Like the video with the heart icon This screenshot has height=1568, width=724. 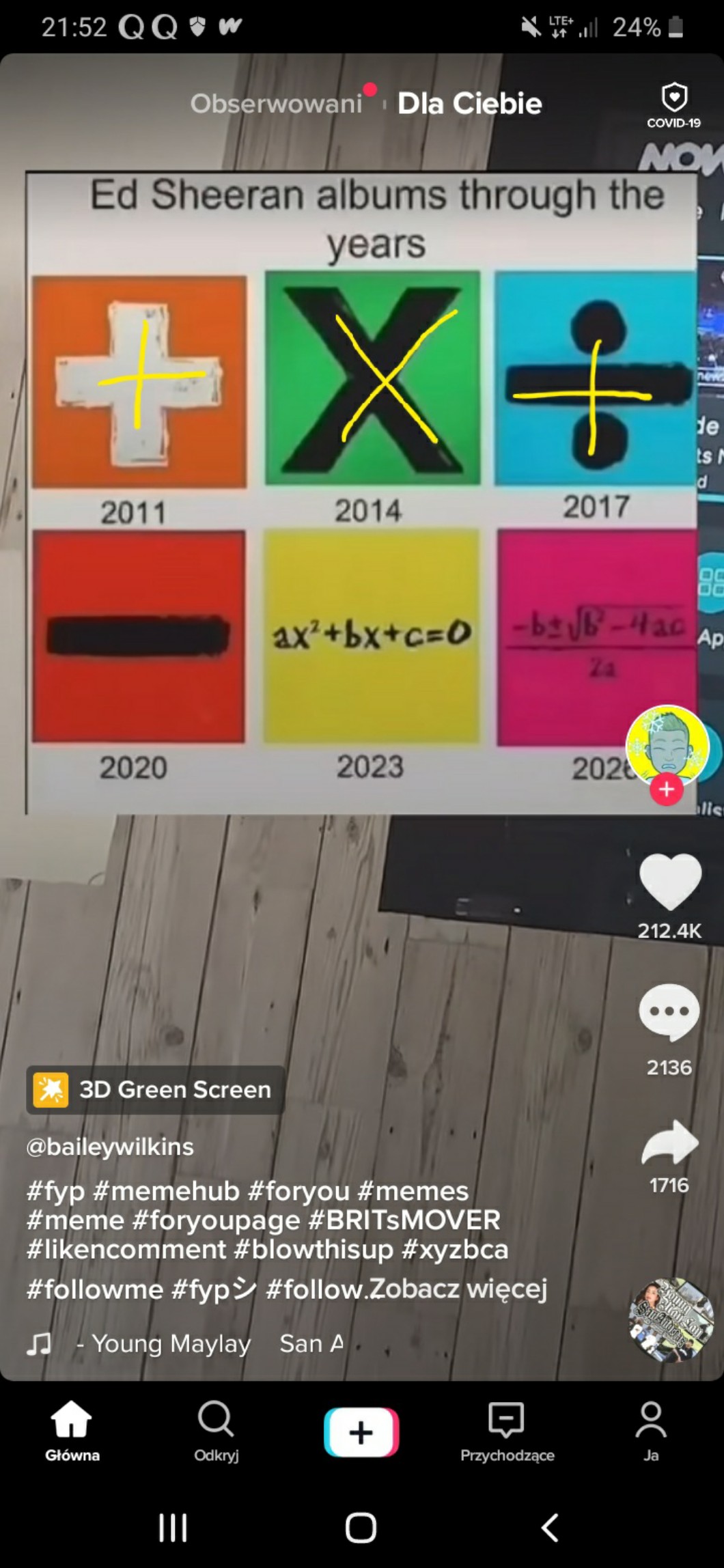pyautogui.click(x=670, y=881)
